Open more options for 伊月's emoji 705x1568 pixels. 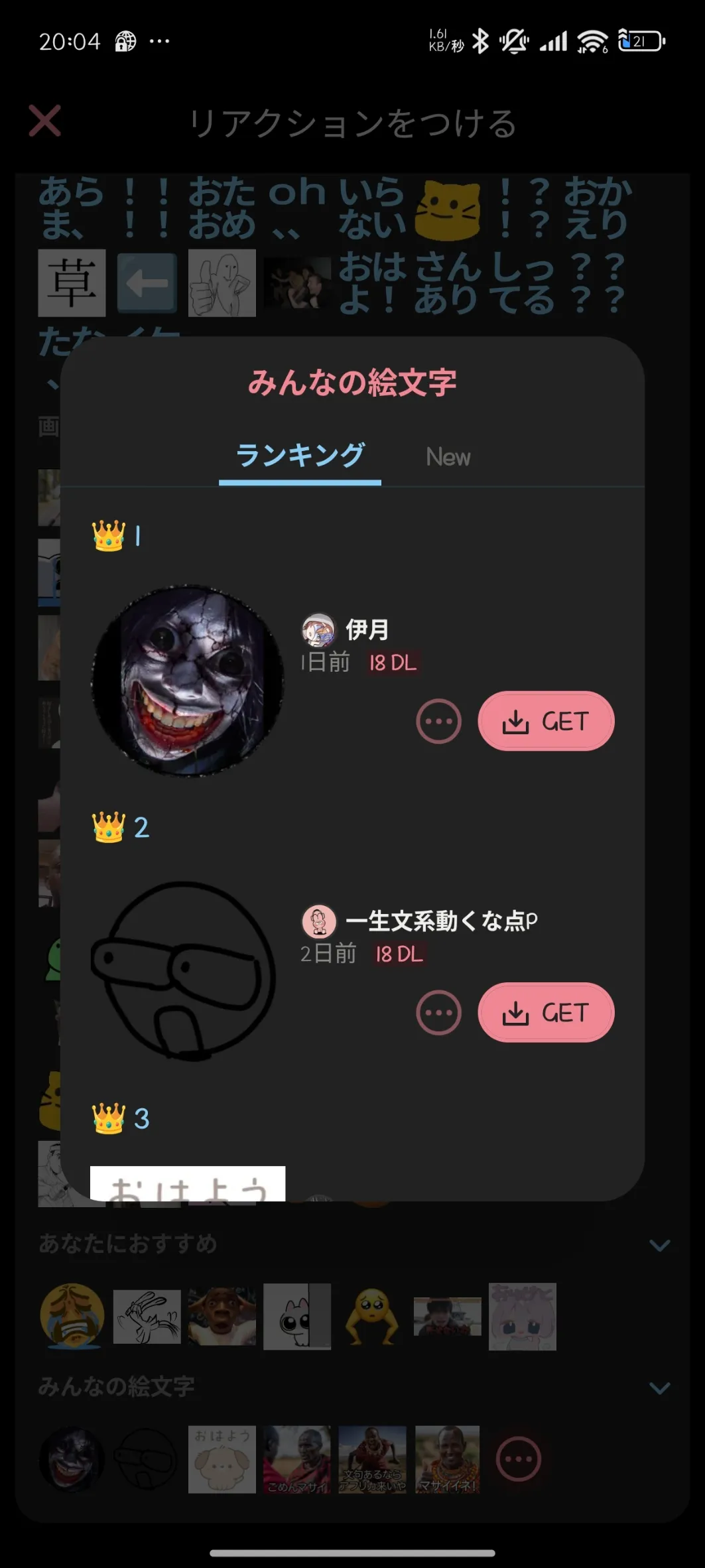pyautogui.click(x=438, y=722)
